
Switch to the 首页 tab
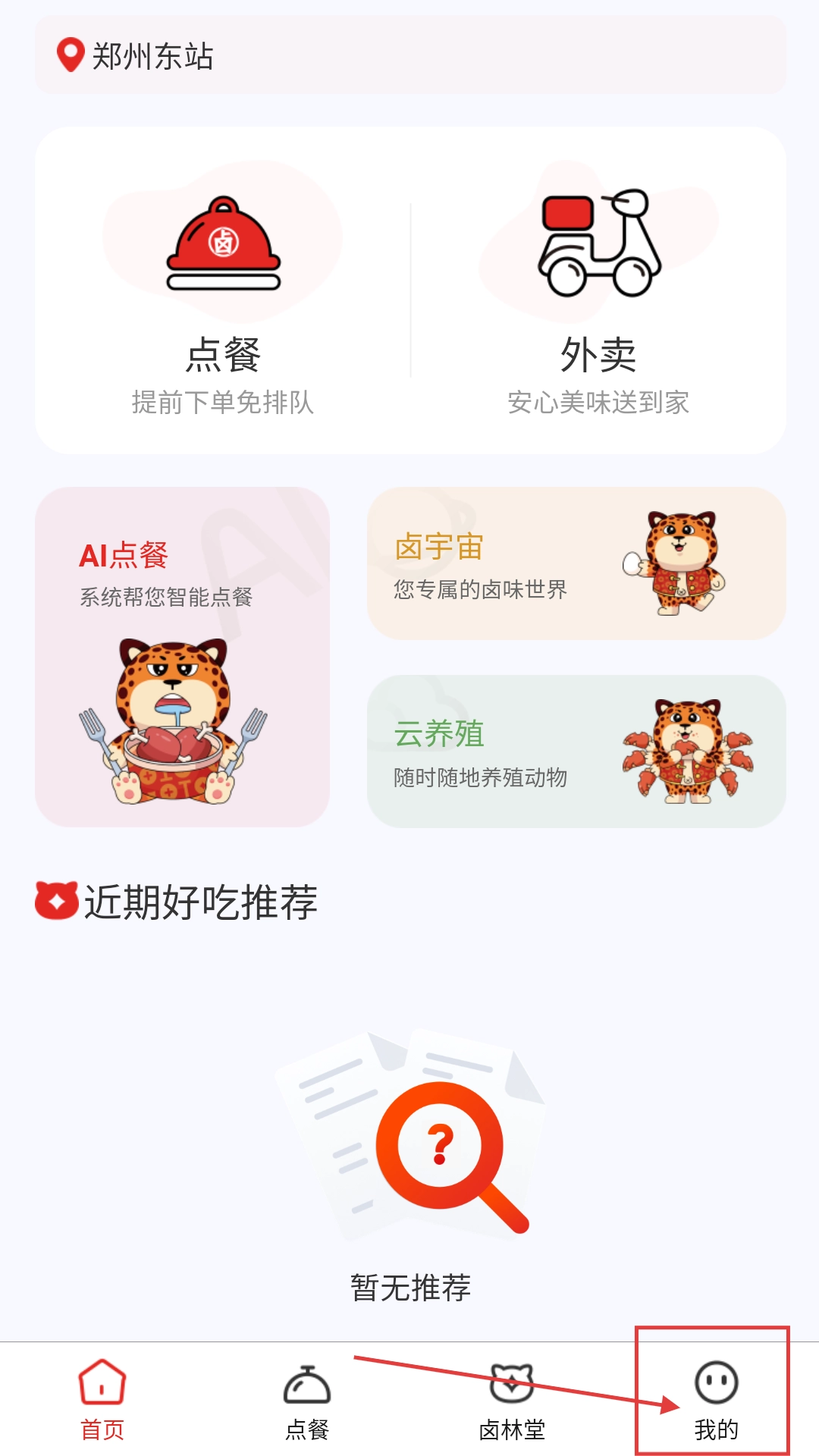point(102,1400)
